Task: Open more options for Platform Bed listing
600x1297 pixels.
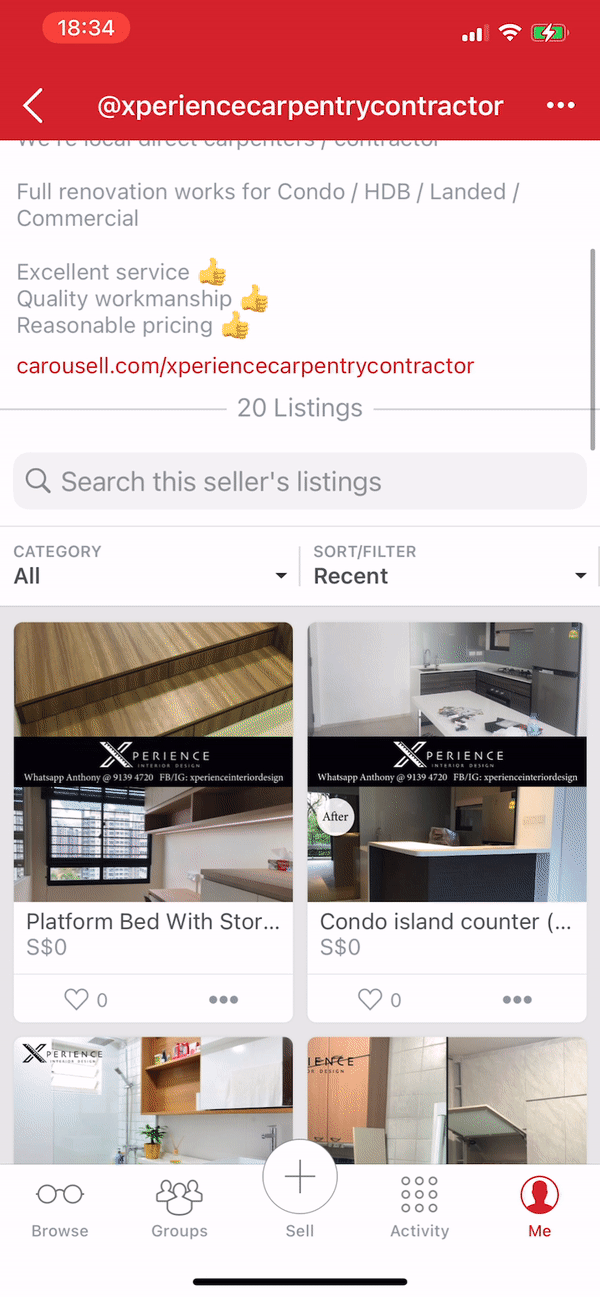Action: coord(223,999)
